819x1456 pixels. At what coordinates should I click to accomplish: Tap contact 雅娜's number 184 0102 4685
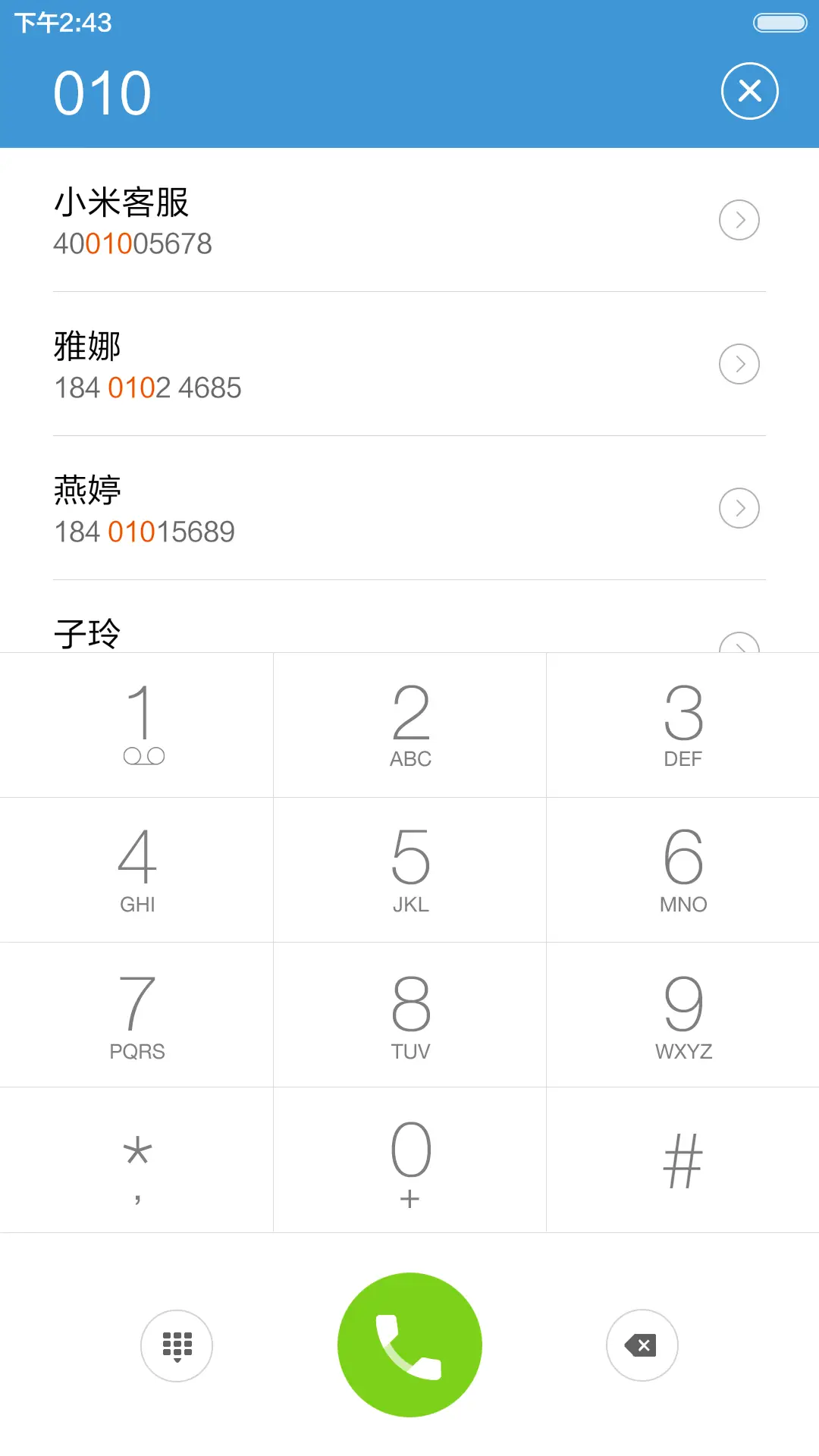tap(149, 387)
